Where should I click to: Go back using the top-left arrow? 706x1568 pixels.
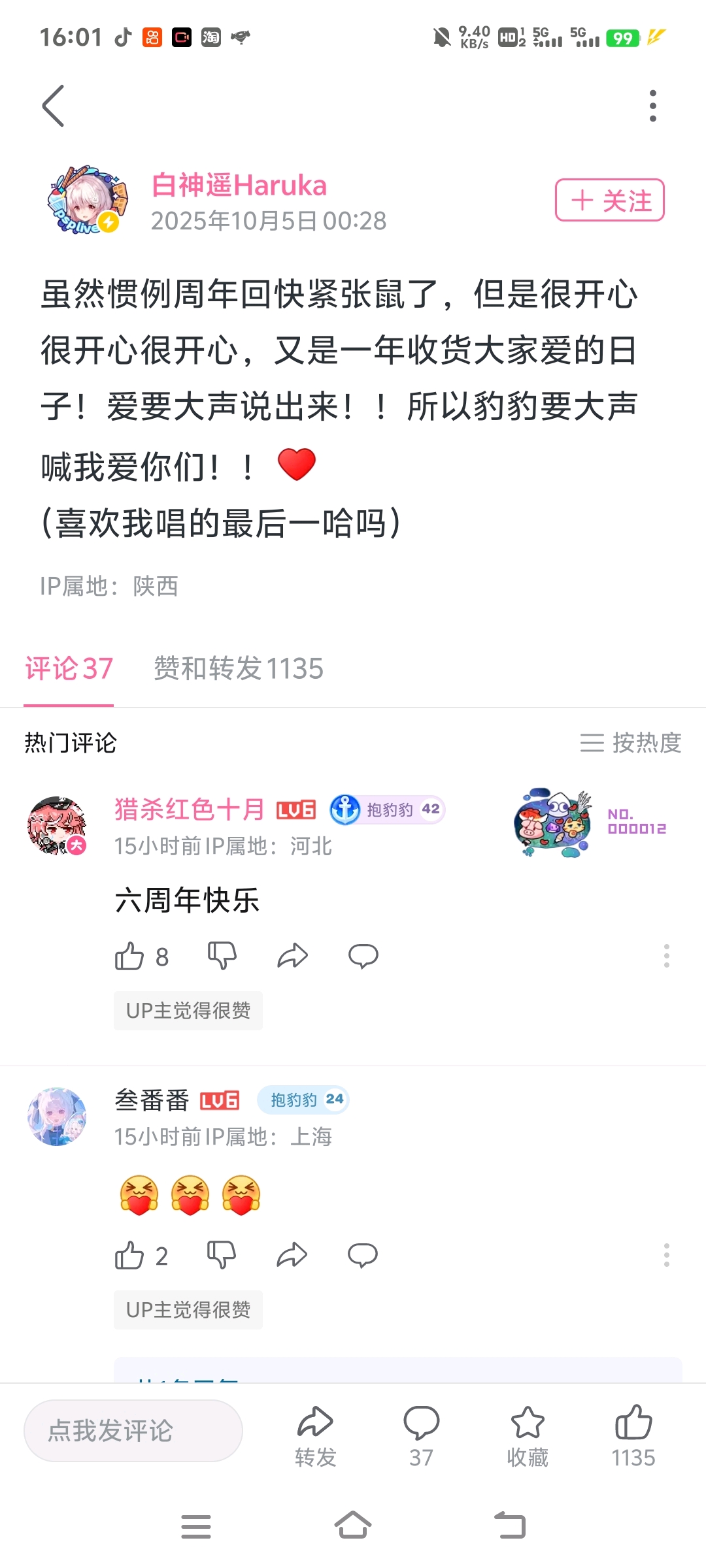[54, 106]
